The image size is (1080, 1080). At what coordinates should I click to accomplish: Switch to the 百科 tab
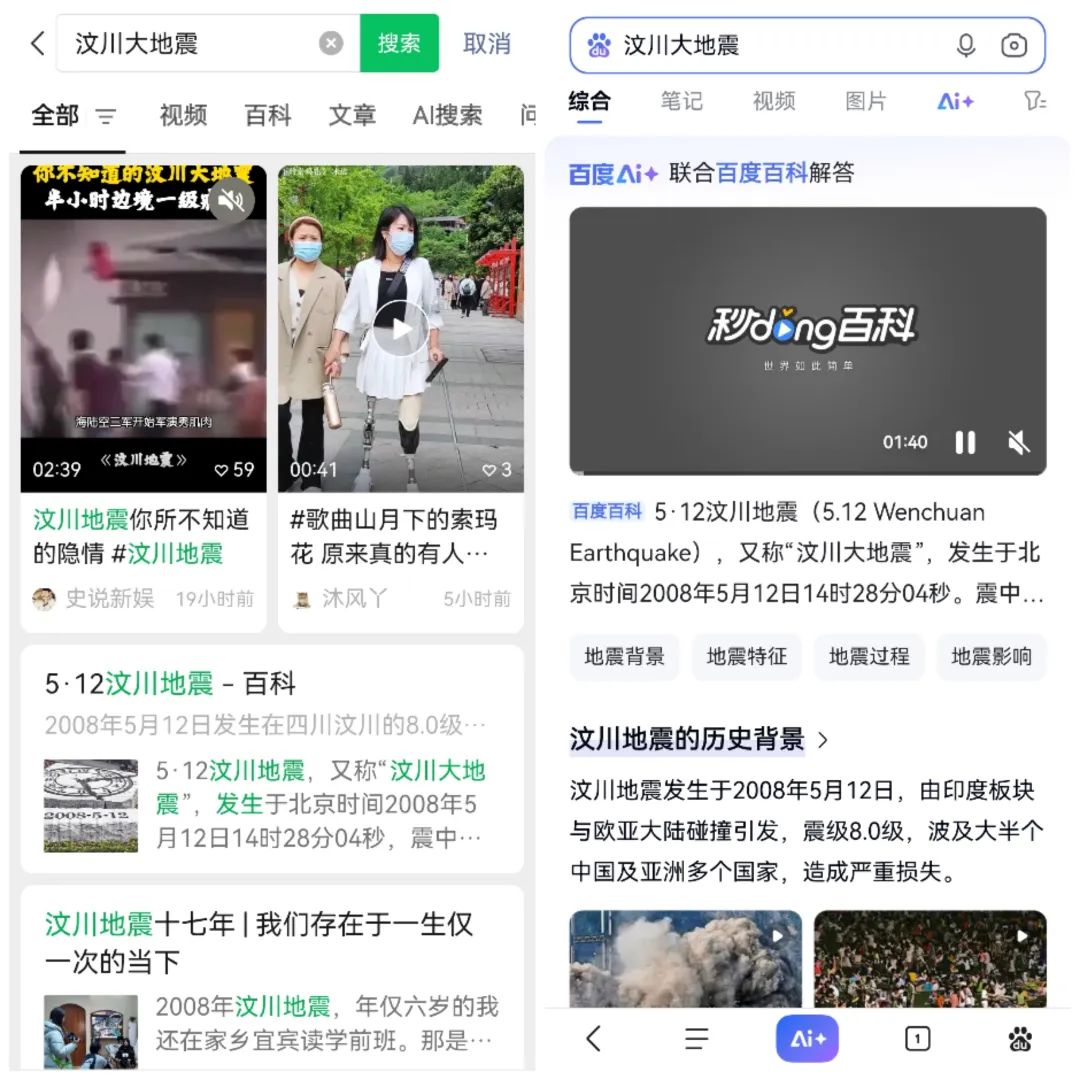(267, 115)
